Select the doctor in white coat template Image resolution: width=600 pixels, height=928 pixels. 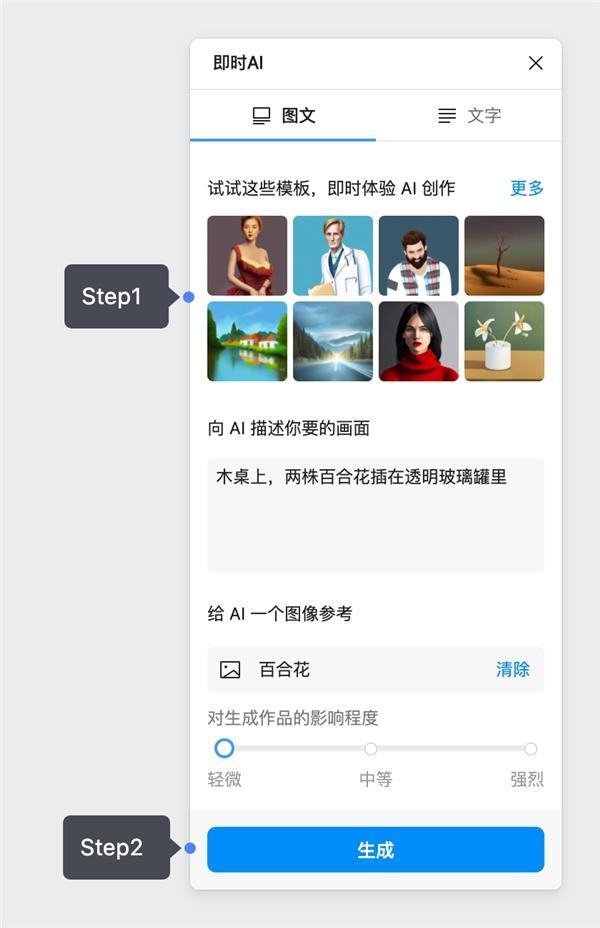tap(333, 256)
